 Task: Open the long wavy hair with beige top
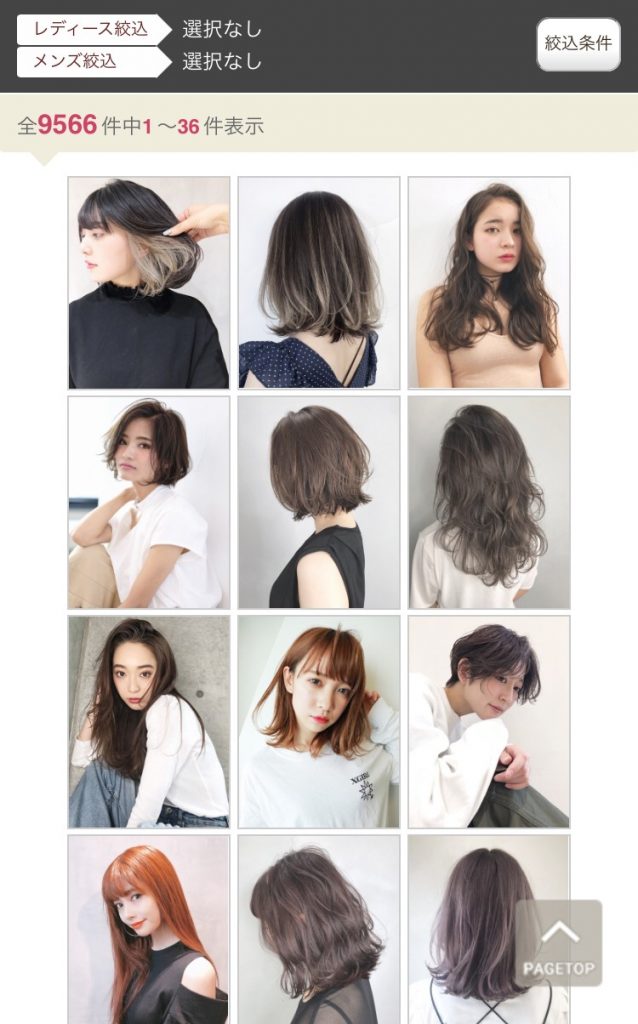[489, 283]
